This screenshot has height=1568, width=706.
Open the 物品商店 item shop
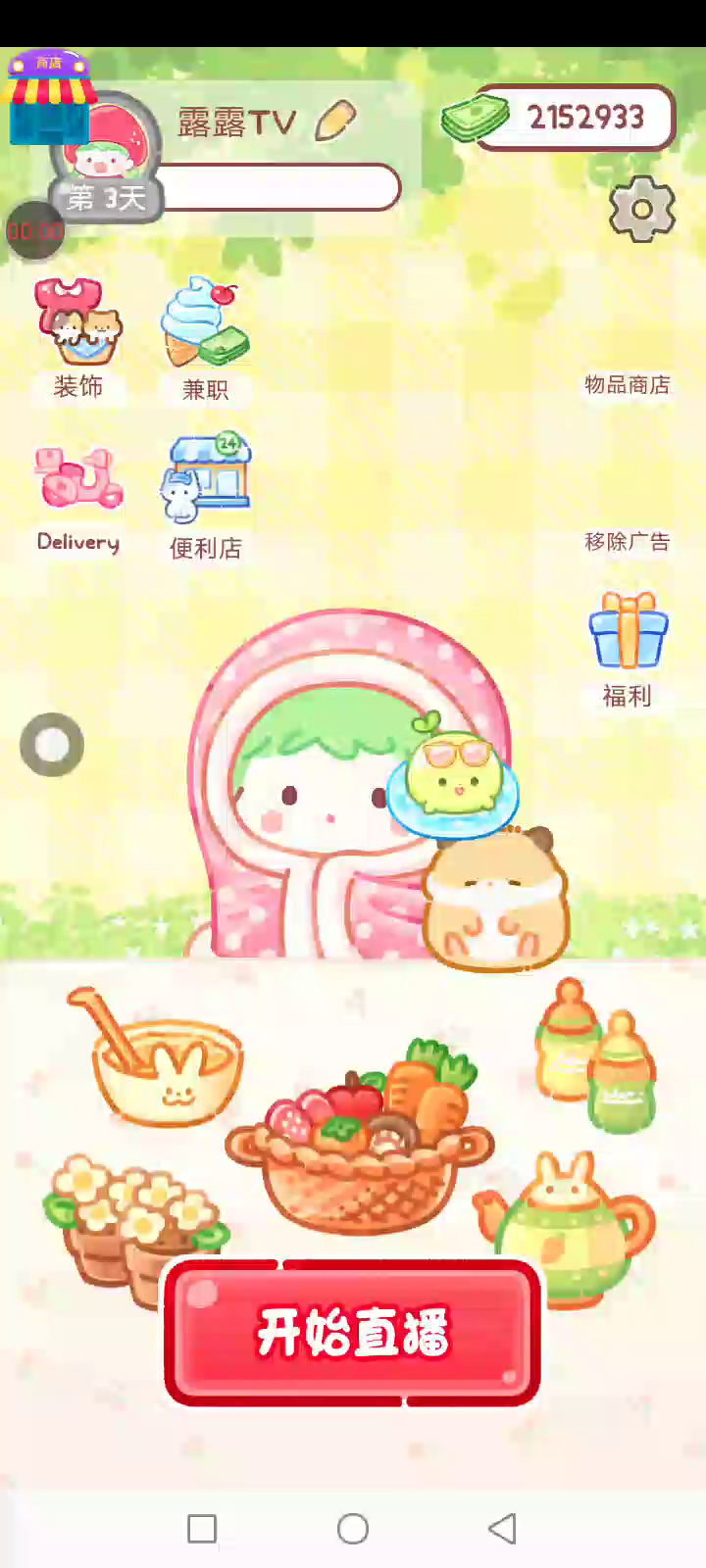click(x=628, y=384)
